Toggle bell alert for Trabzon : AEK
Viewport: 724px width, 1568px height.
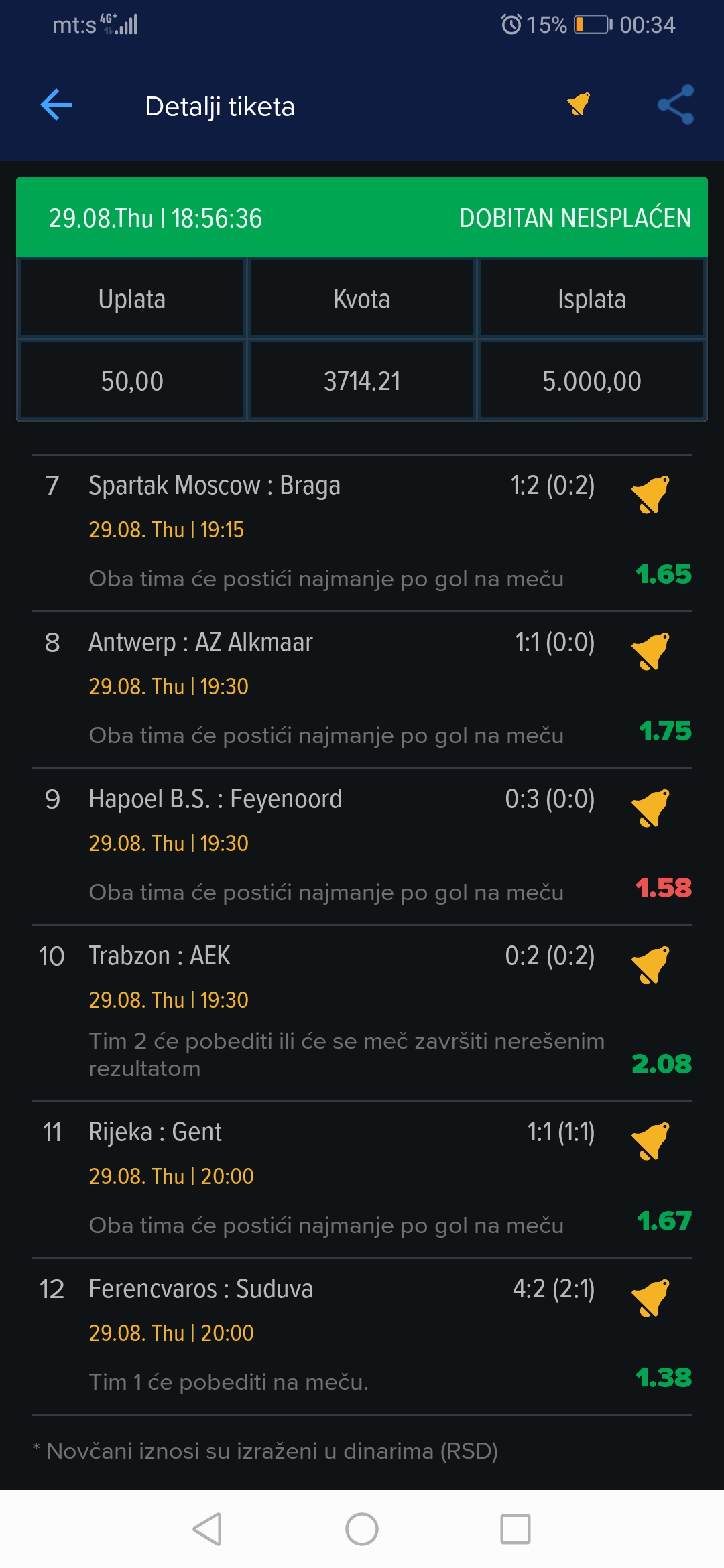(651, 965)
